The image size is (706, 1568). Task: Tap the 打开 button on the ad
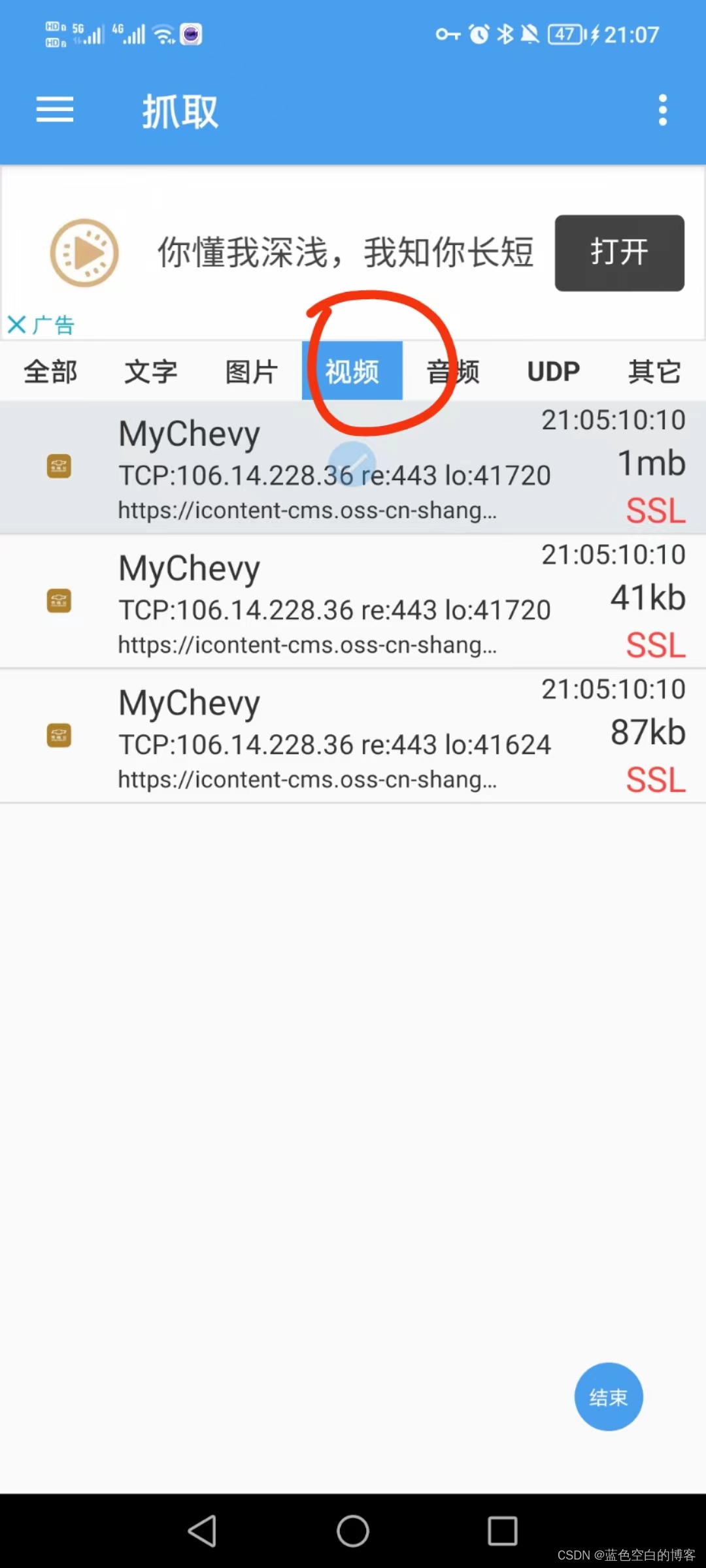(x=619, y=253)
